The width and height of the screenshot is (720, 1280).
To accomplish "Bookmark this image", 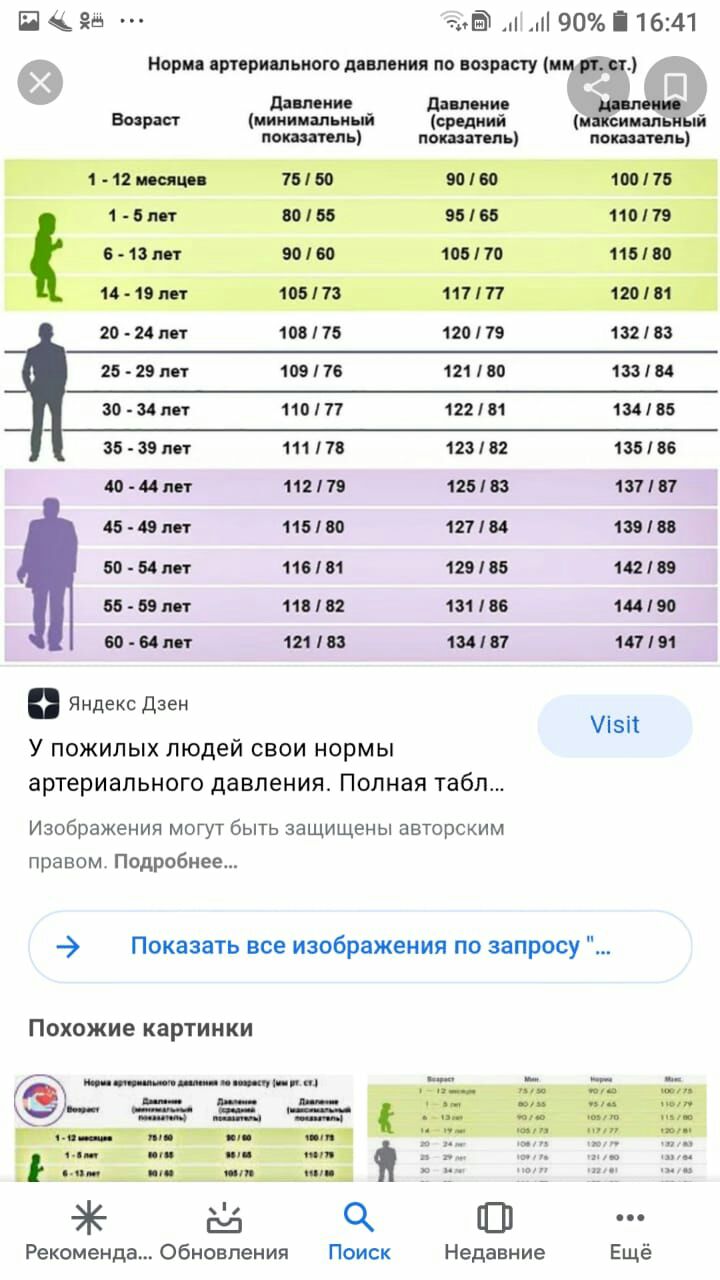I will pyautogui.click(x=675, y=86).
